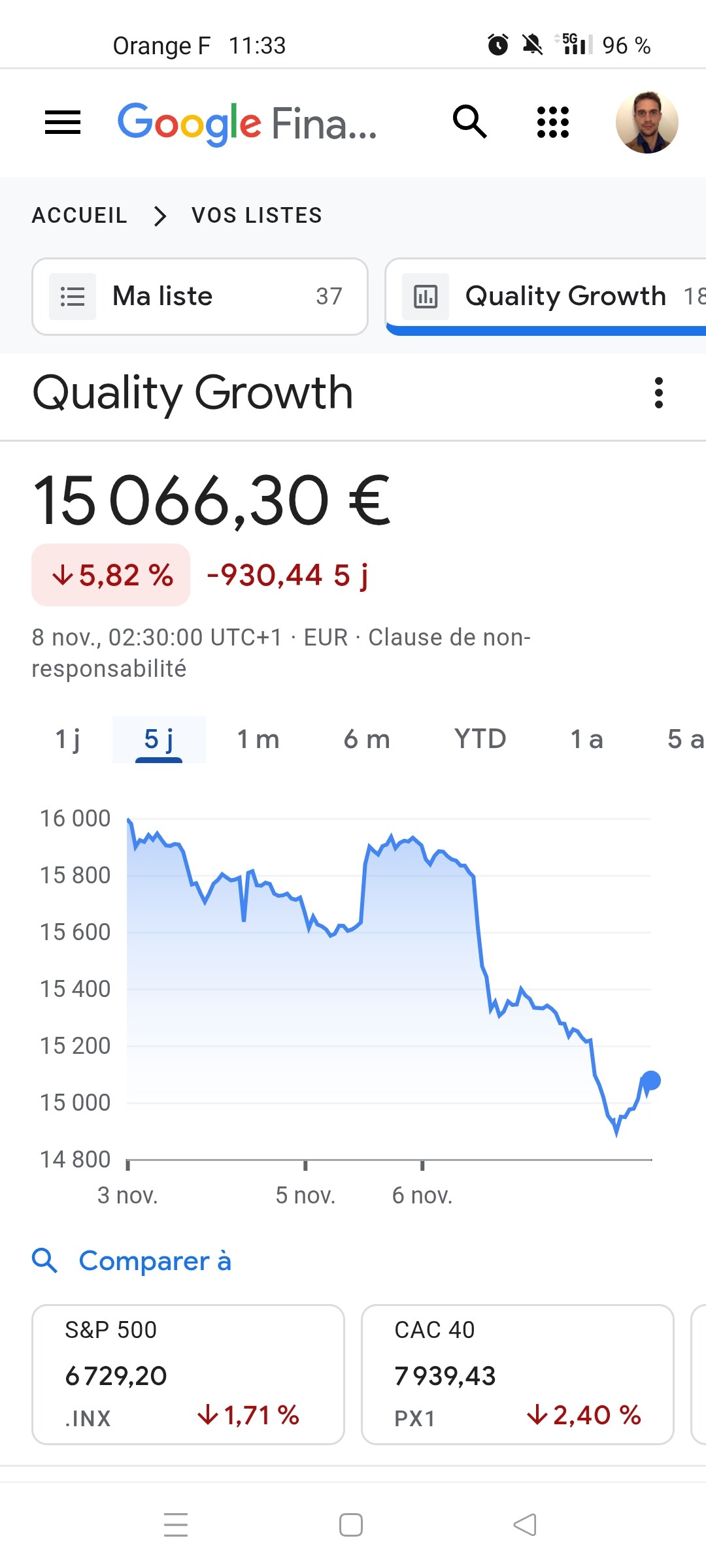Open the Clause de non-responsabilité link
This screenshot has width=706, height=1568.
448,638
